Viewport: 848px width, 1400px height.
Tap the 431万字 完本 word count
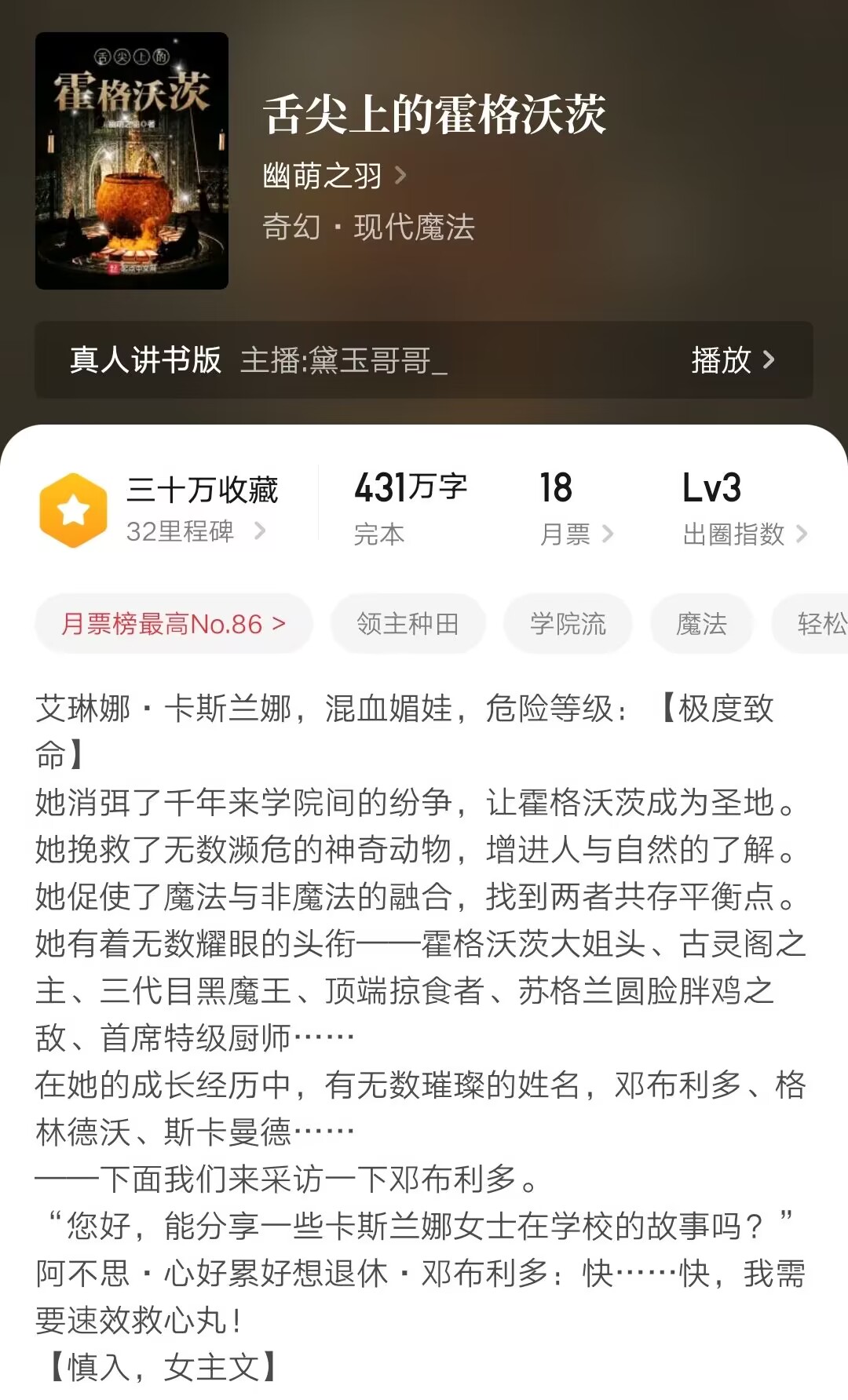(411, 506)
